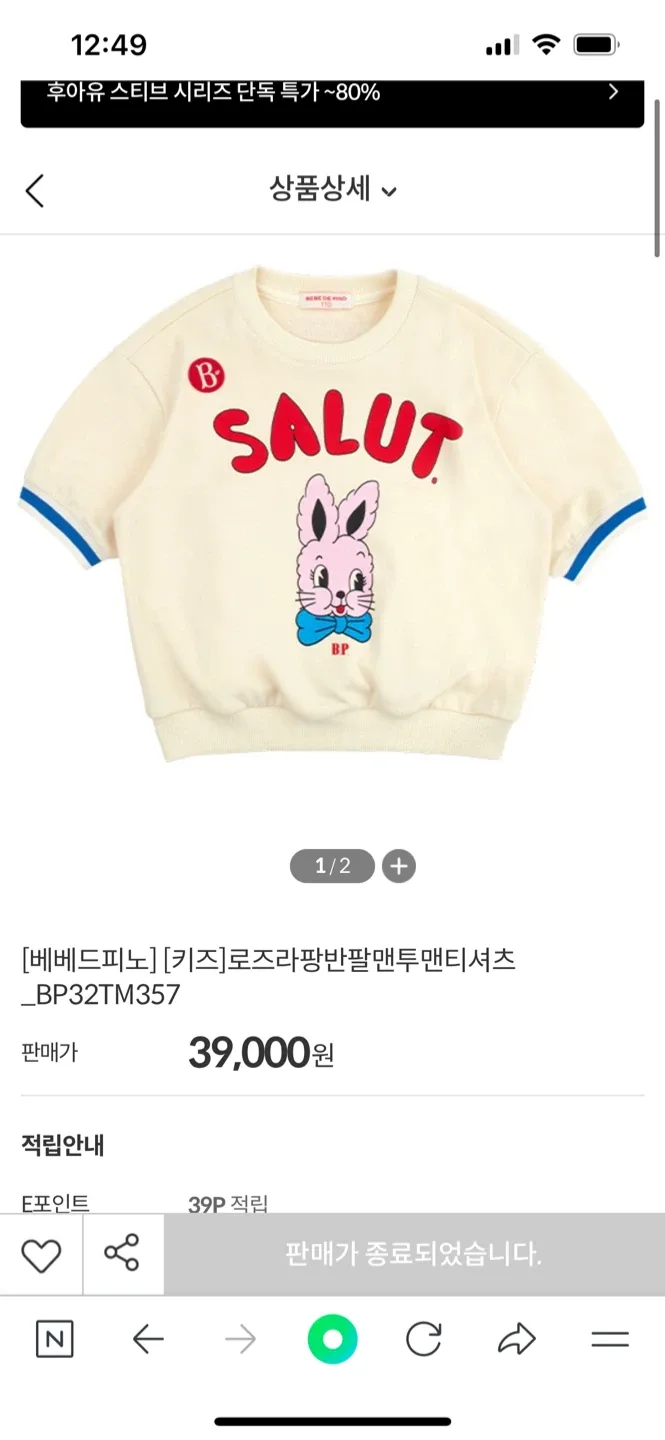Share this product page
The width and height of the screenshot is (665, 1440).
(122, 1255)
